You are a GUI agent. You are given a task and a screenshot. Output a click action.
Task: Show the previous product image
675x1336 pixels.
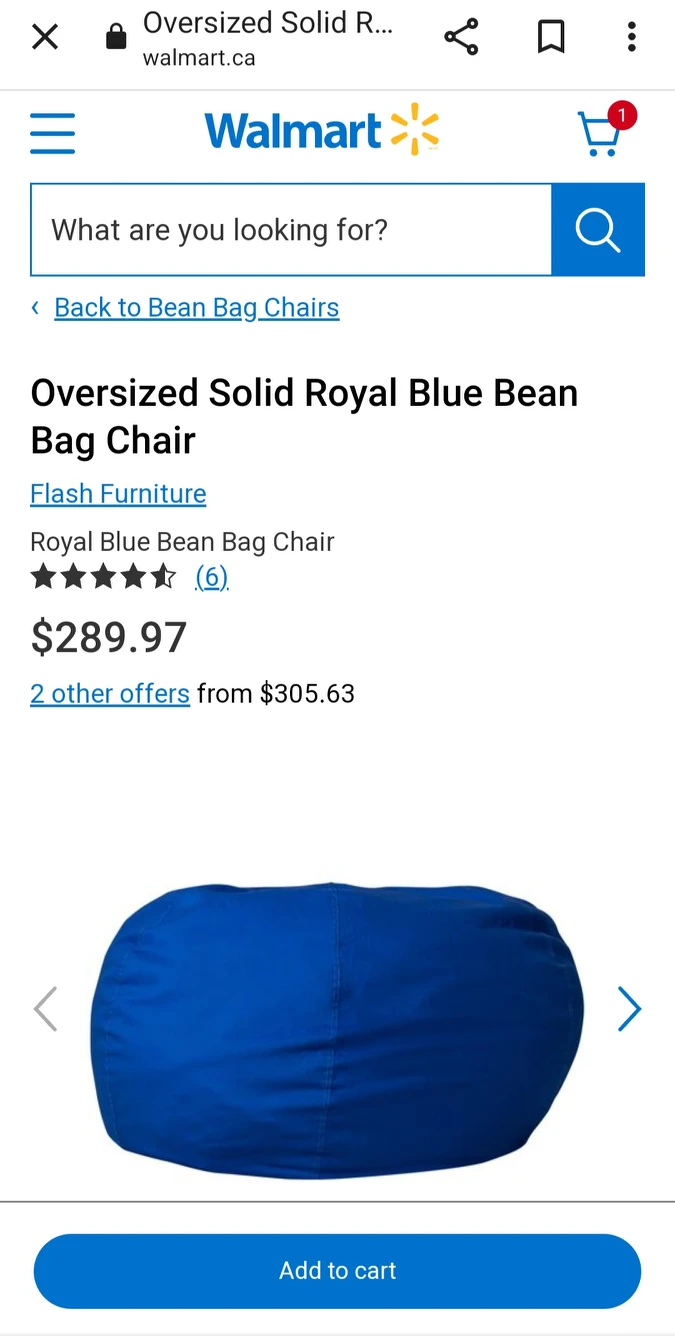pos(46,1009)
